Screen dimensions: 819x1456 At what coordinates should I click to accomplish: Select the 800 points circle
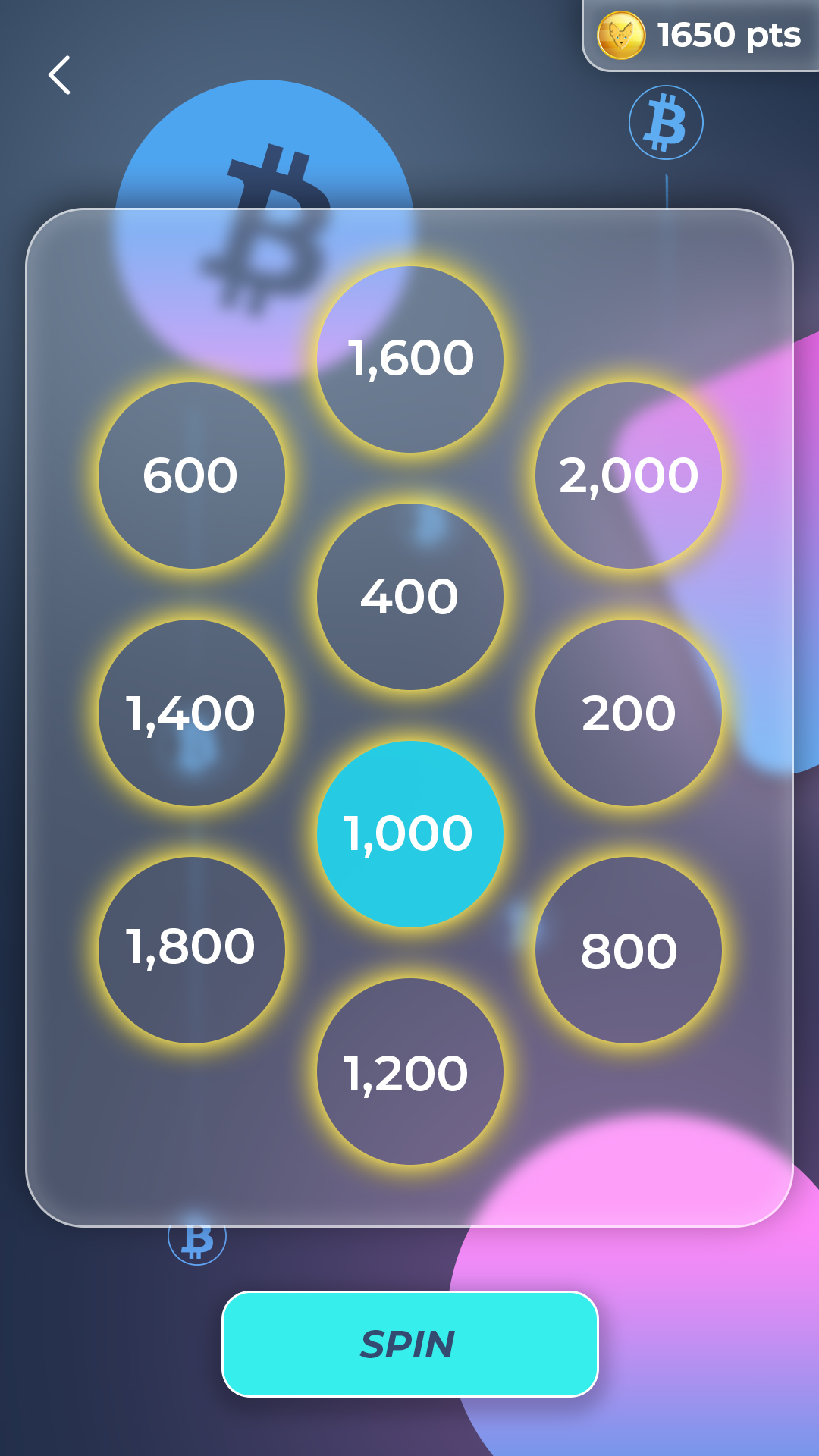pyautogui.click(x=628, y=949)
